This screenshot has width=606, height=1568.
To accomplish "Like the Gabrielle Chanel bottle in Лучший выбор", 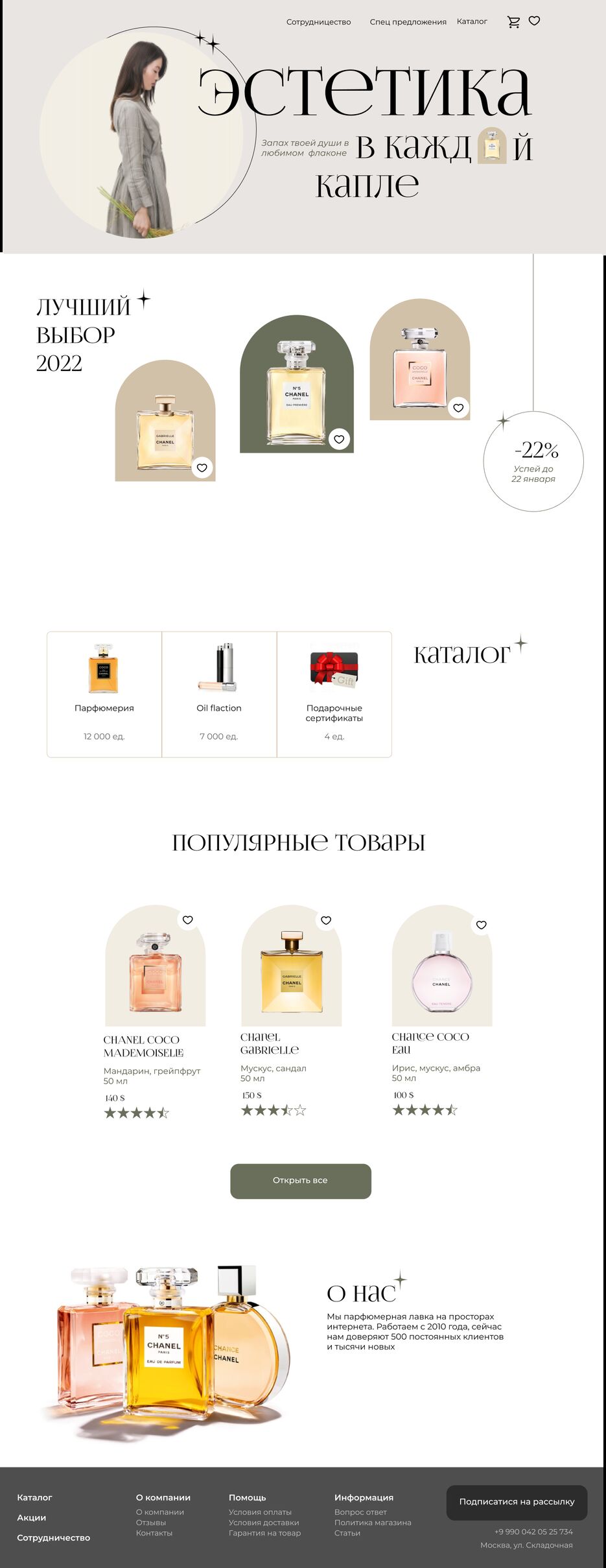I will pos(202,468).
